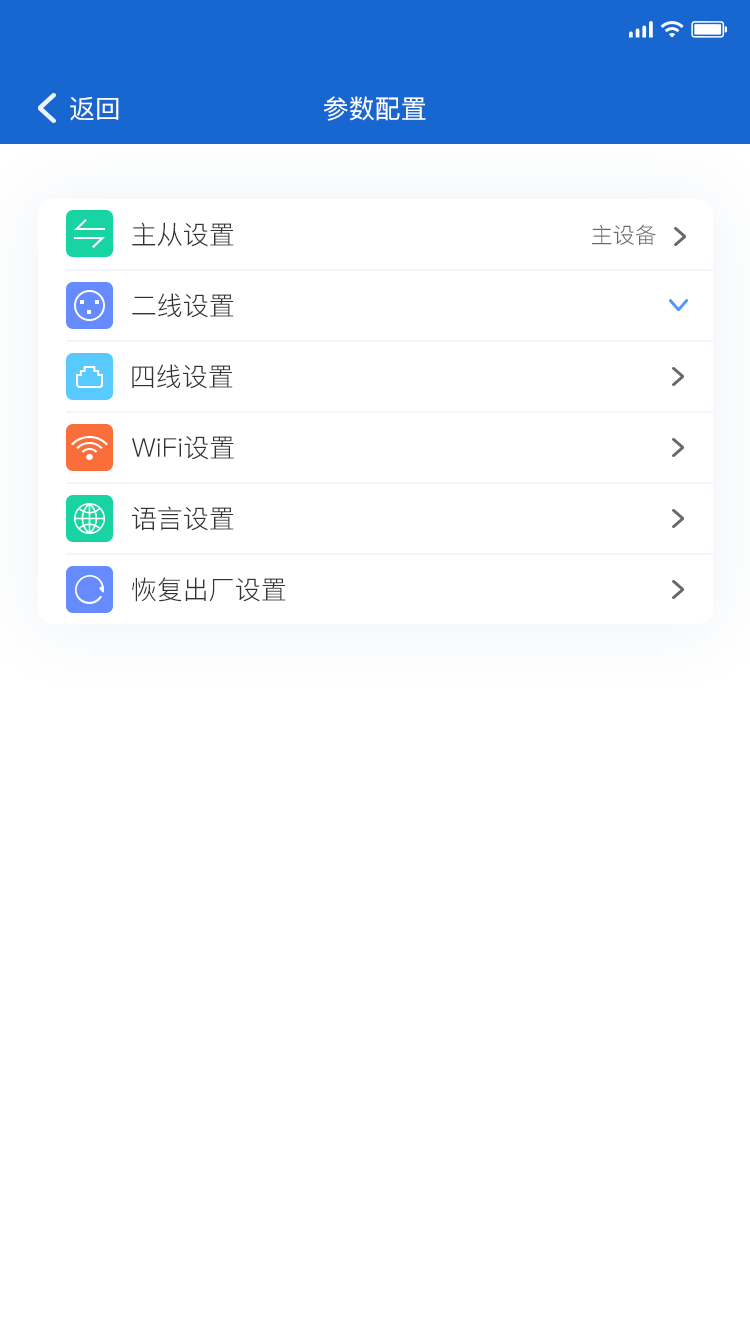The height and width of the screenshot is (1334, 750).
Task: Expand the WiFi设置 row
Action: point(678,447)
